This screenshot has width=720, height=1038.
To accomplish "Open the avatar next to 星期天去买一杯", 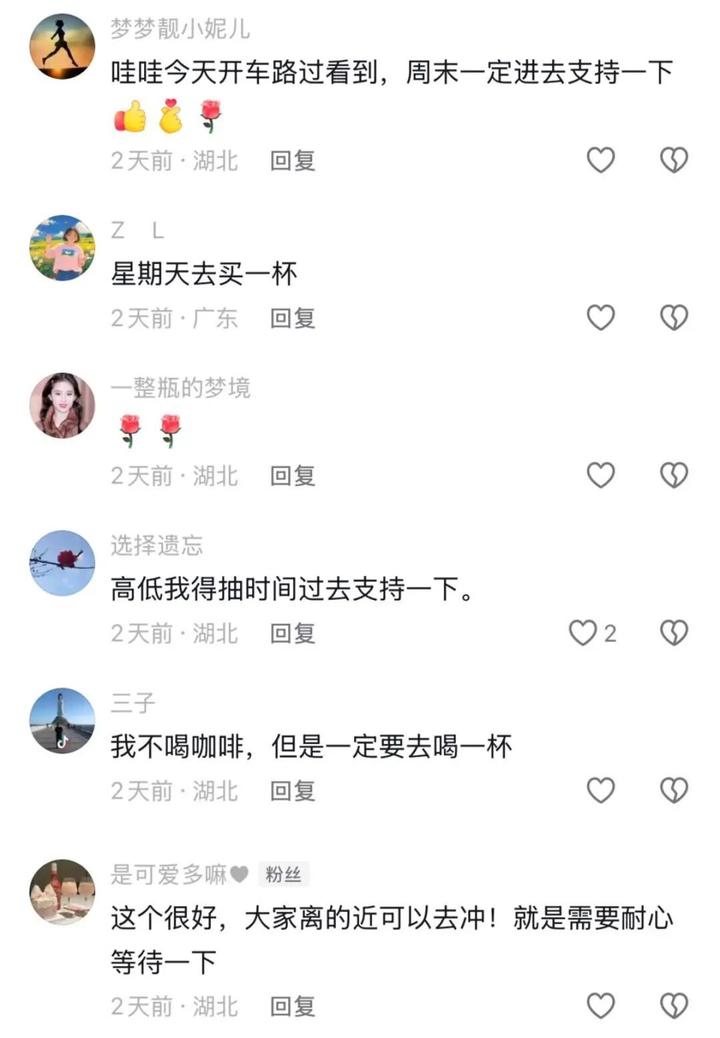I will coord(63,248).
